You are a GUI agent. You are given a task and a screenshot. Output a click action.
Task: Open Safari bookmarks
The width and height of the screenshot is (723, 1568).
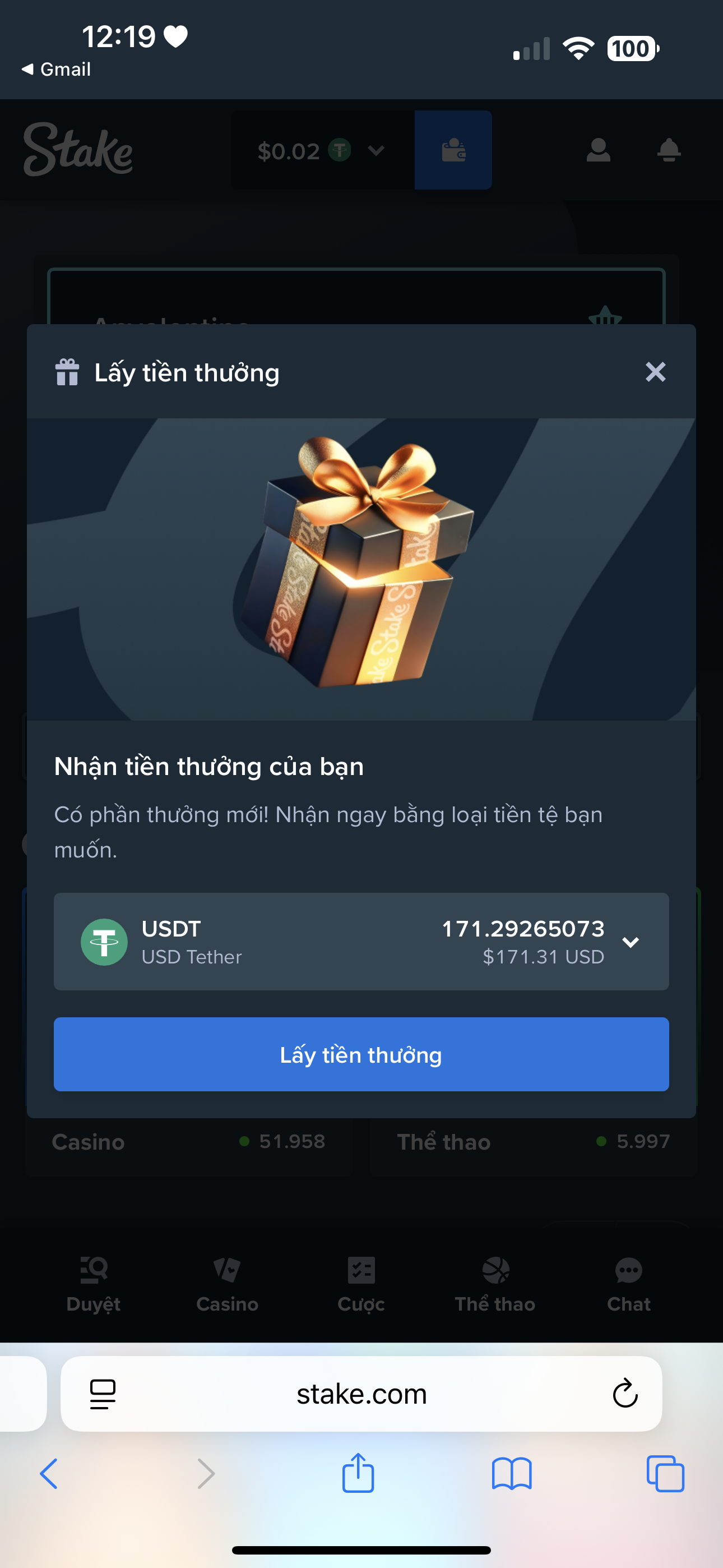(x=511, y=1474)
